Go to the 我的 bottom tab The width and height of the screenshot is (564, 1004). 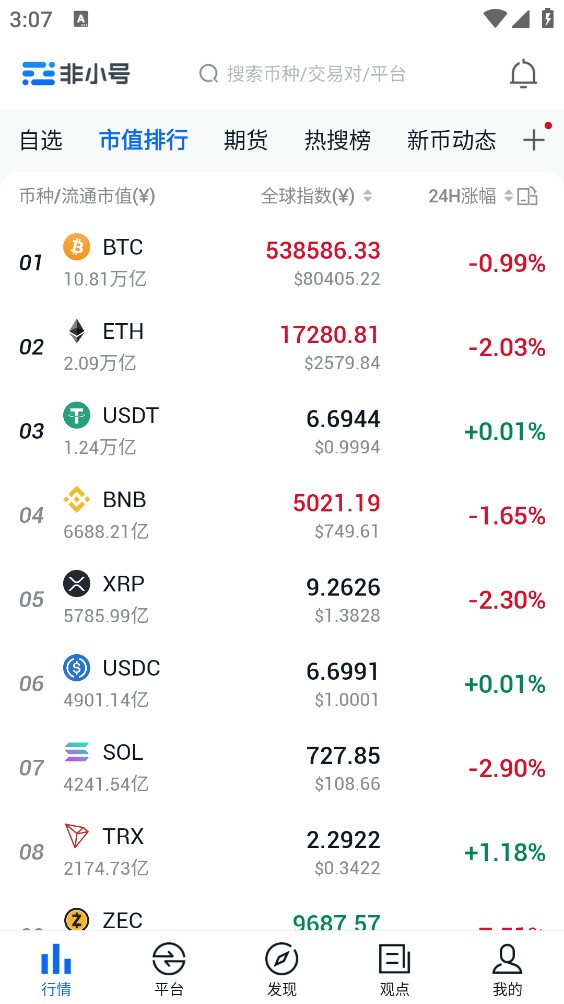[x=507, y=969]
